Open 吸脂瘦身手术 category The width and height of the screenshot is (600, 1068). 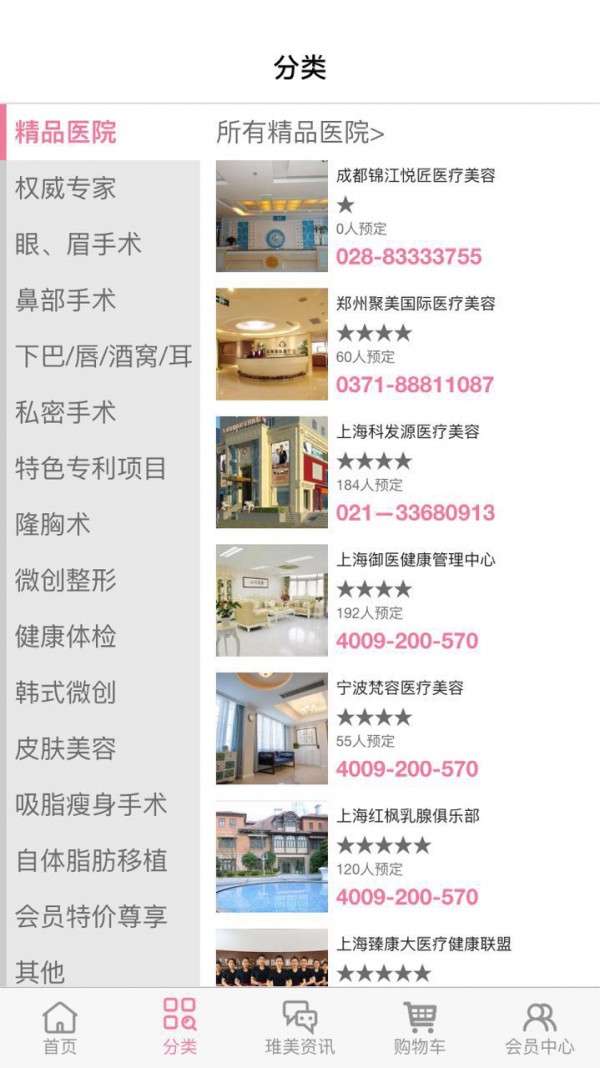pos(91,804)
